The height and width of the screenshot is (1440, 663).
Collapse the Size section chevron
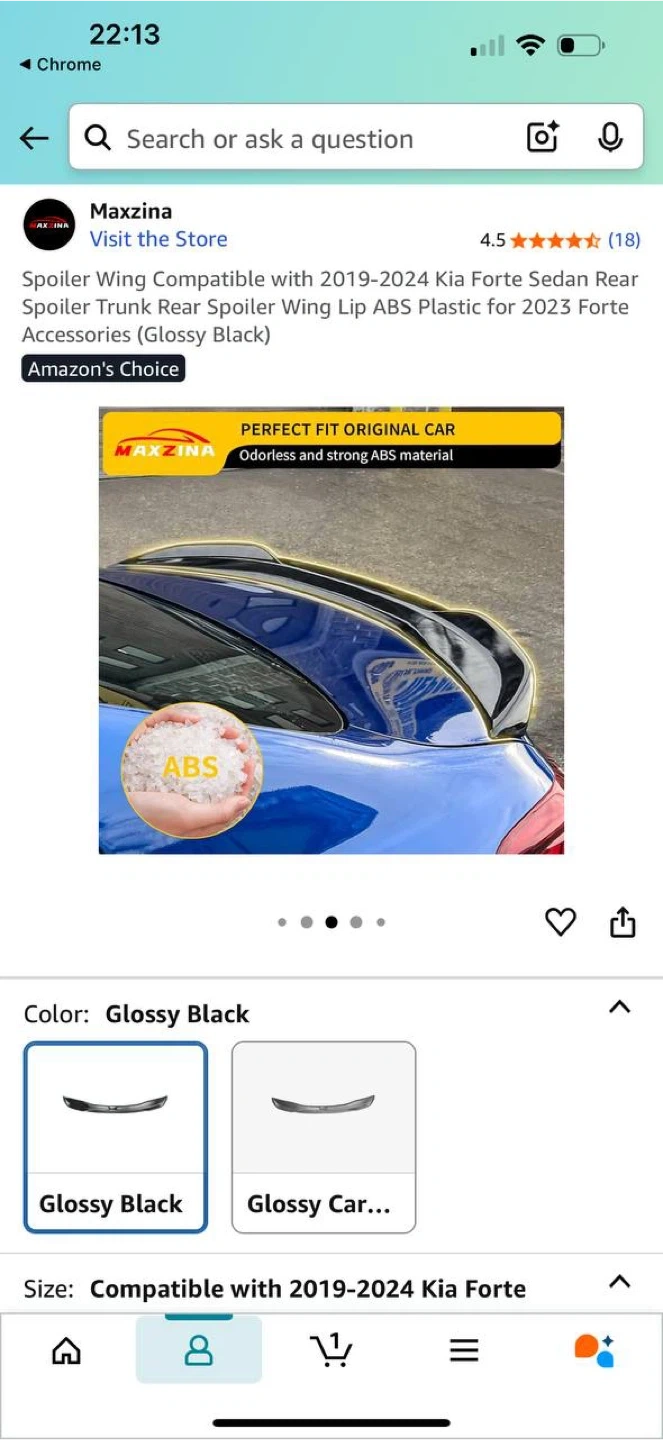click(620, 1282)
